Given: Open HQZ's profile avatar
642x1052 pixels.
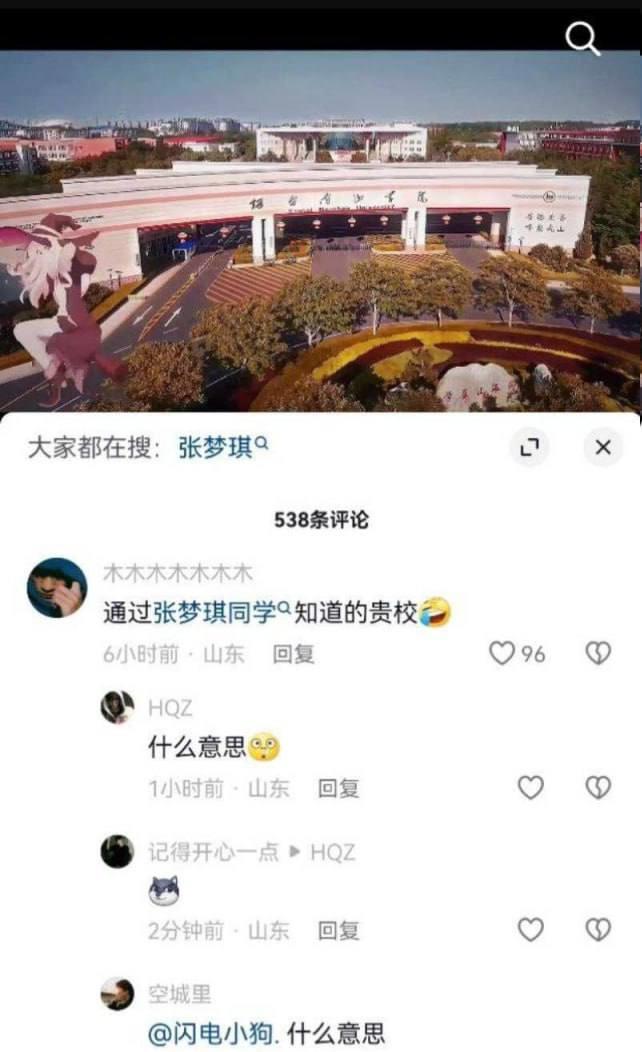Looking at the screenshot, I should pos(117,708).
